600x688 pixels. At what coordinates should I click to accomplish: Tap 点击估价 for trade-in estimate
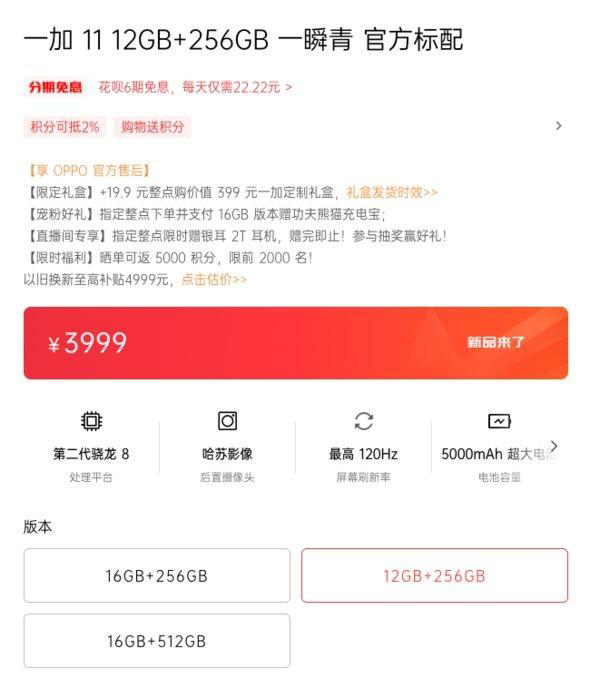(x=213, y=279)
